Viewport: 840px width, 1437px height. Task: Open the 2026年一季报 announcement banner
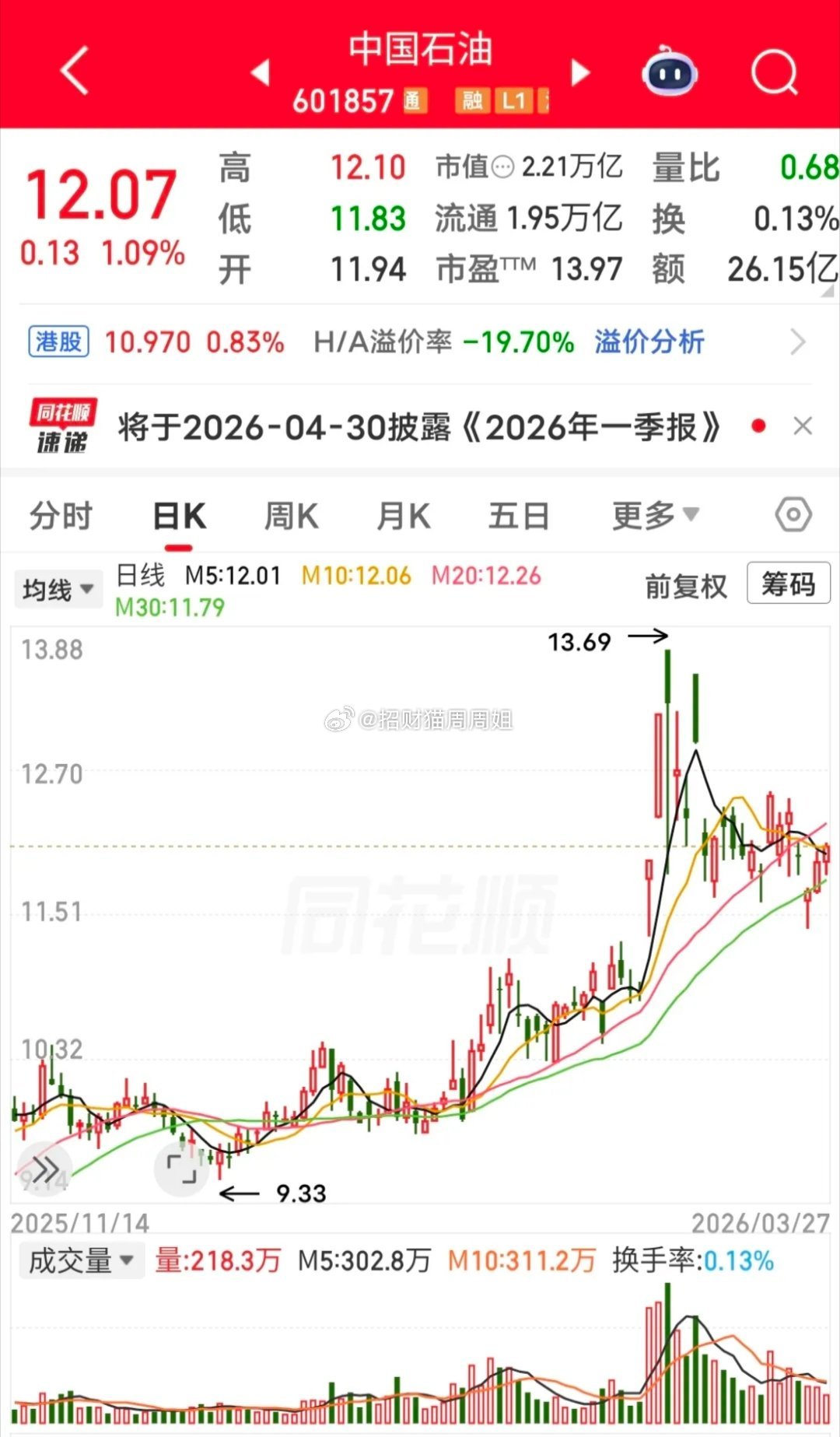tap(420, 426)
